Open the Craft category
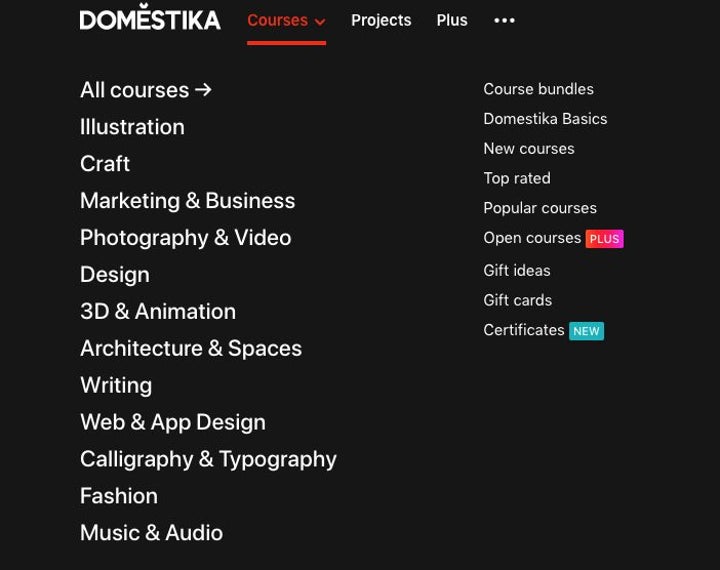Screen dimensions: 720x570 tap(105, 164)
